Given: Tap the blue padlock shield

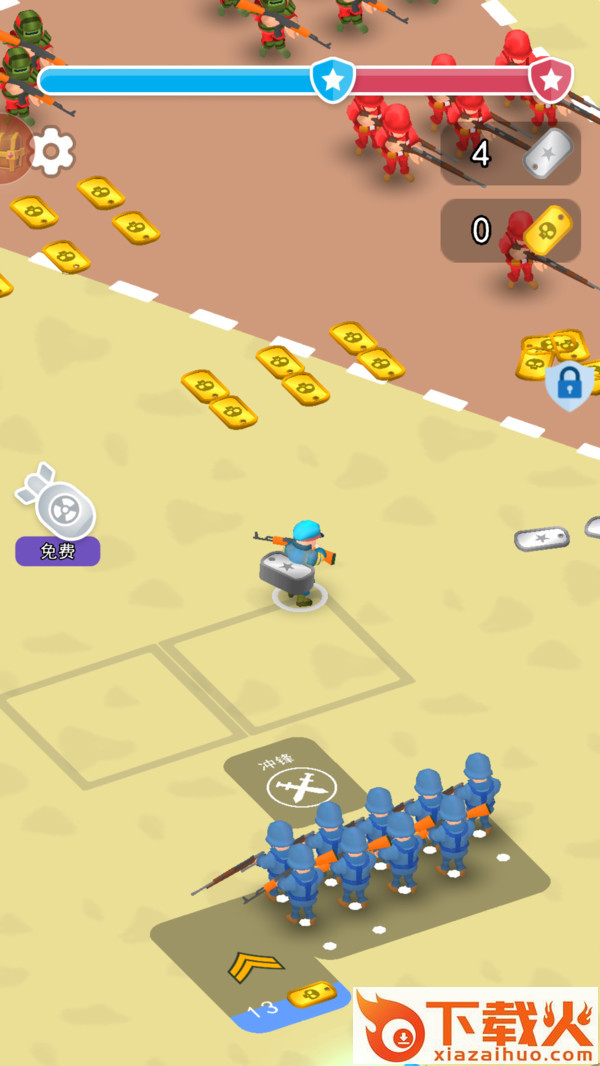Looking at the screenshot, I should 569,384.
